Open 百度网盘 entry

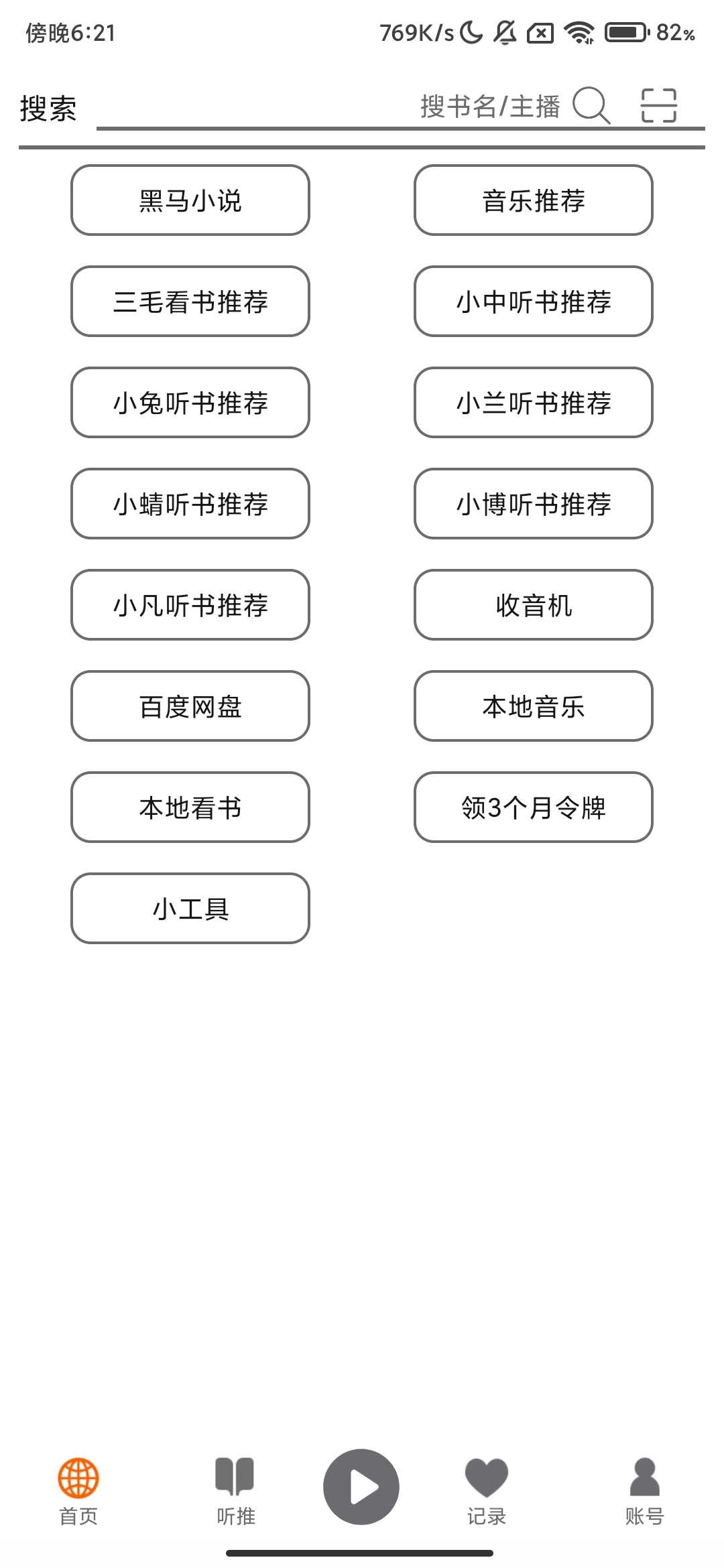click(x=190, y=707)
